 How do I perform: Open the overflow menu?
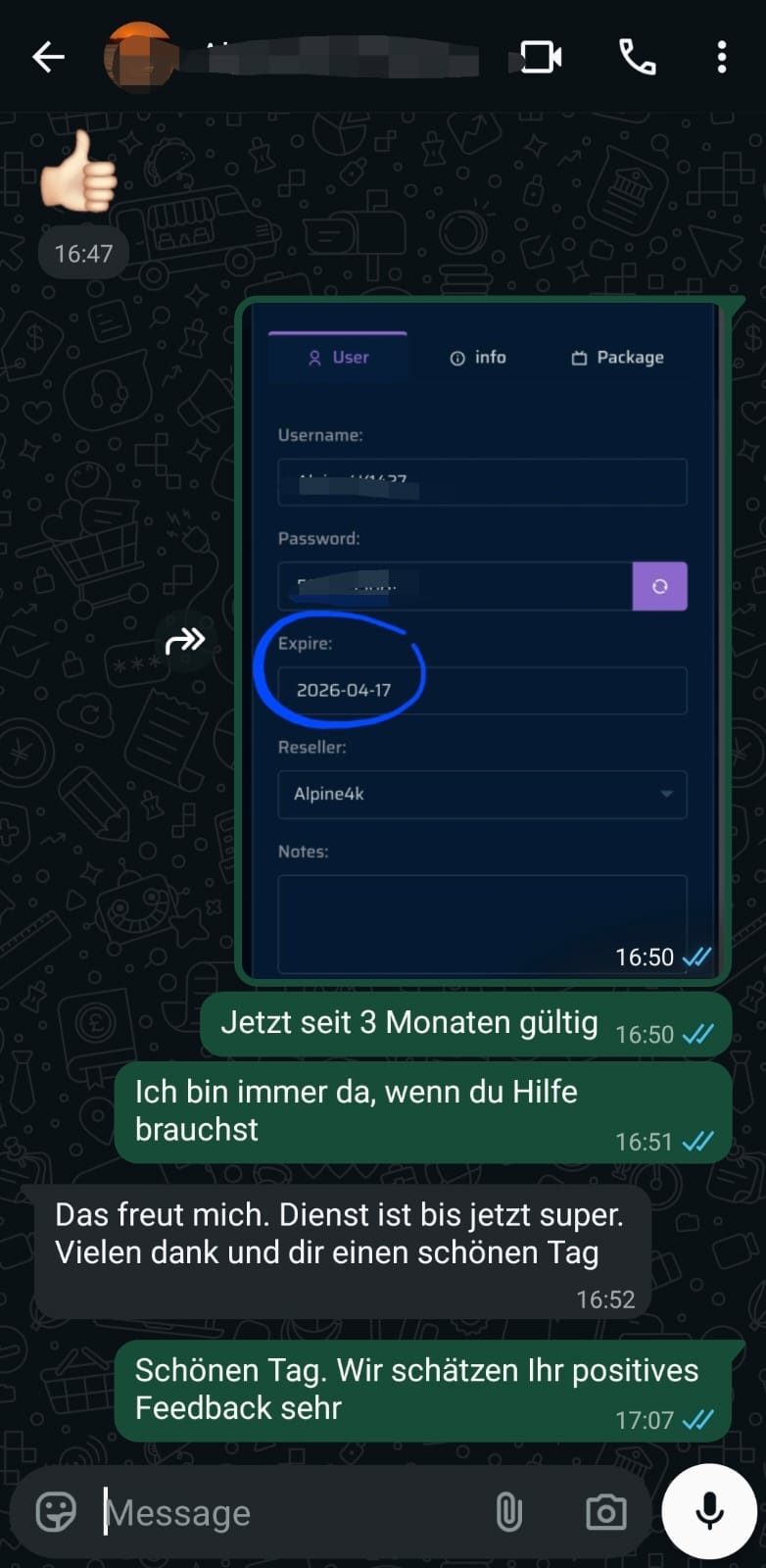(x=722, y=57)
